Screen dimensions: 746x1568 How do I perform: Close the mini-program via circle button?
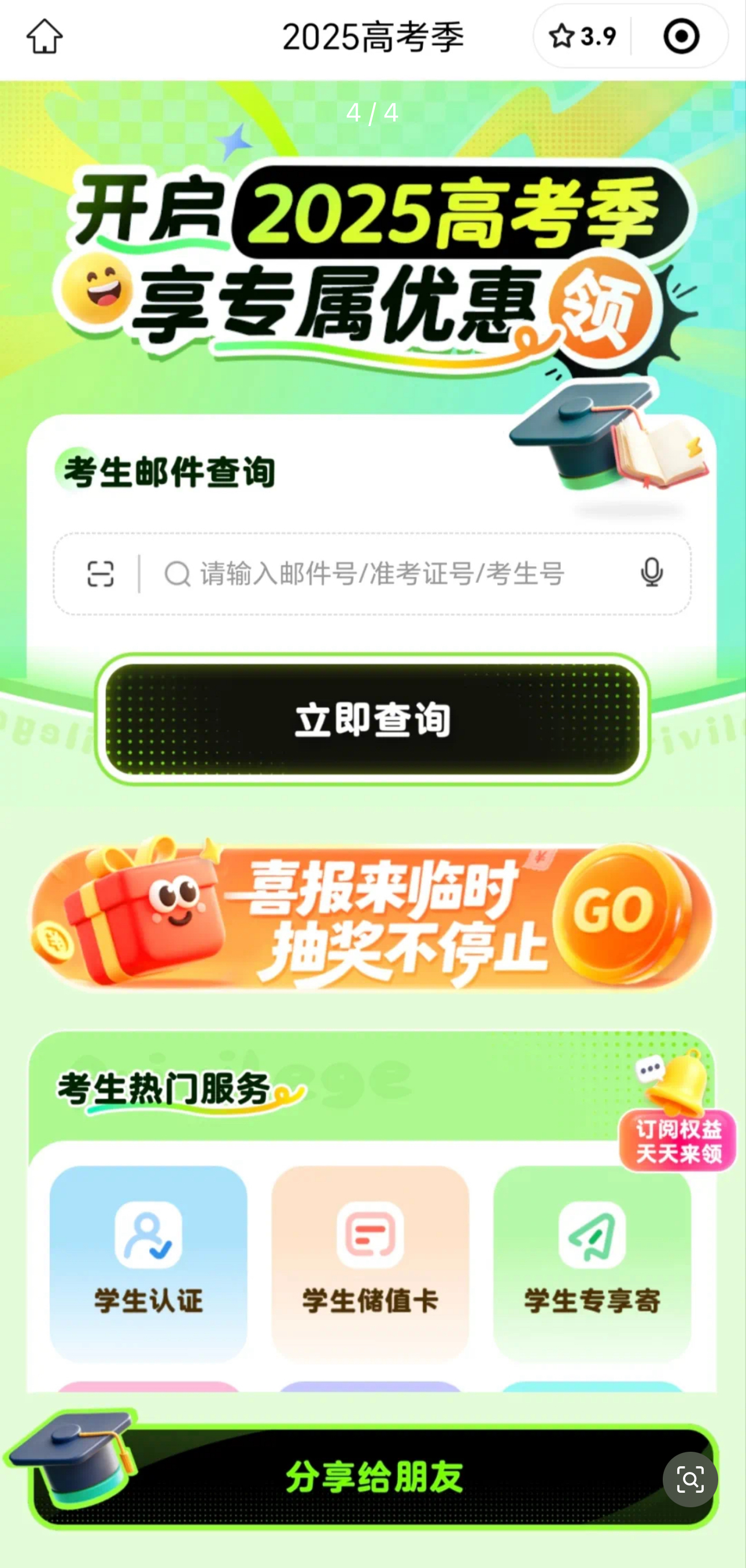pos(681,36)
